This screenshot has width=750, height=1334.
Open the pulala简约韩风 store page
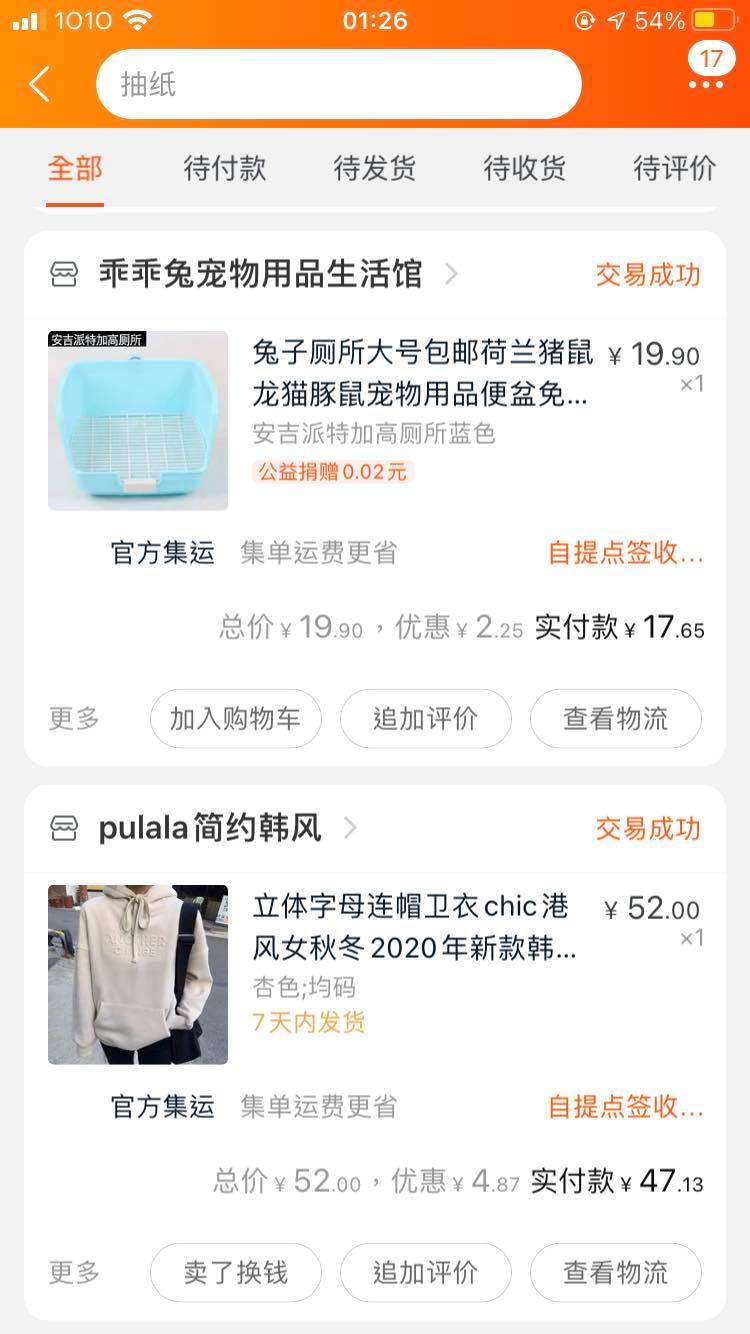tap(210, 828)
